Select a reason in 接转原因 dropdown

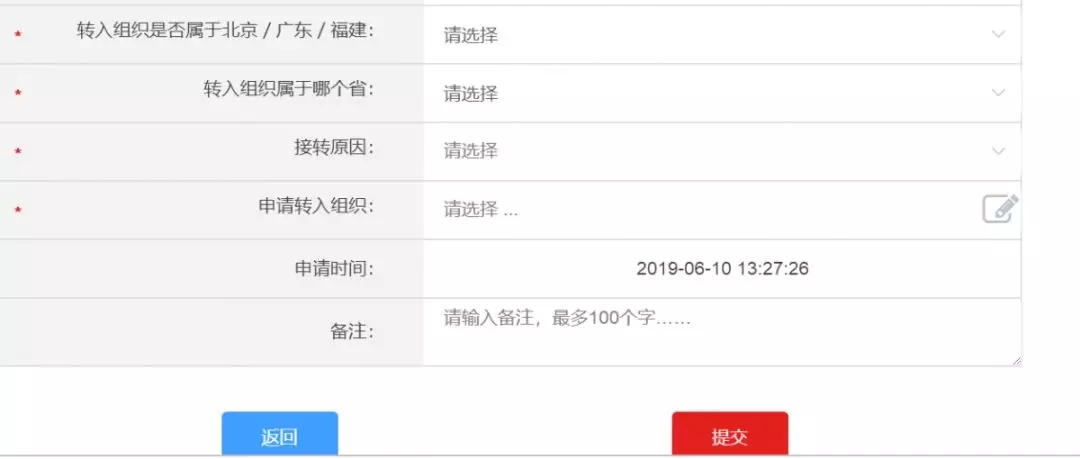pos(721,151)
